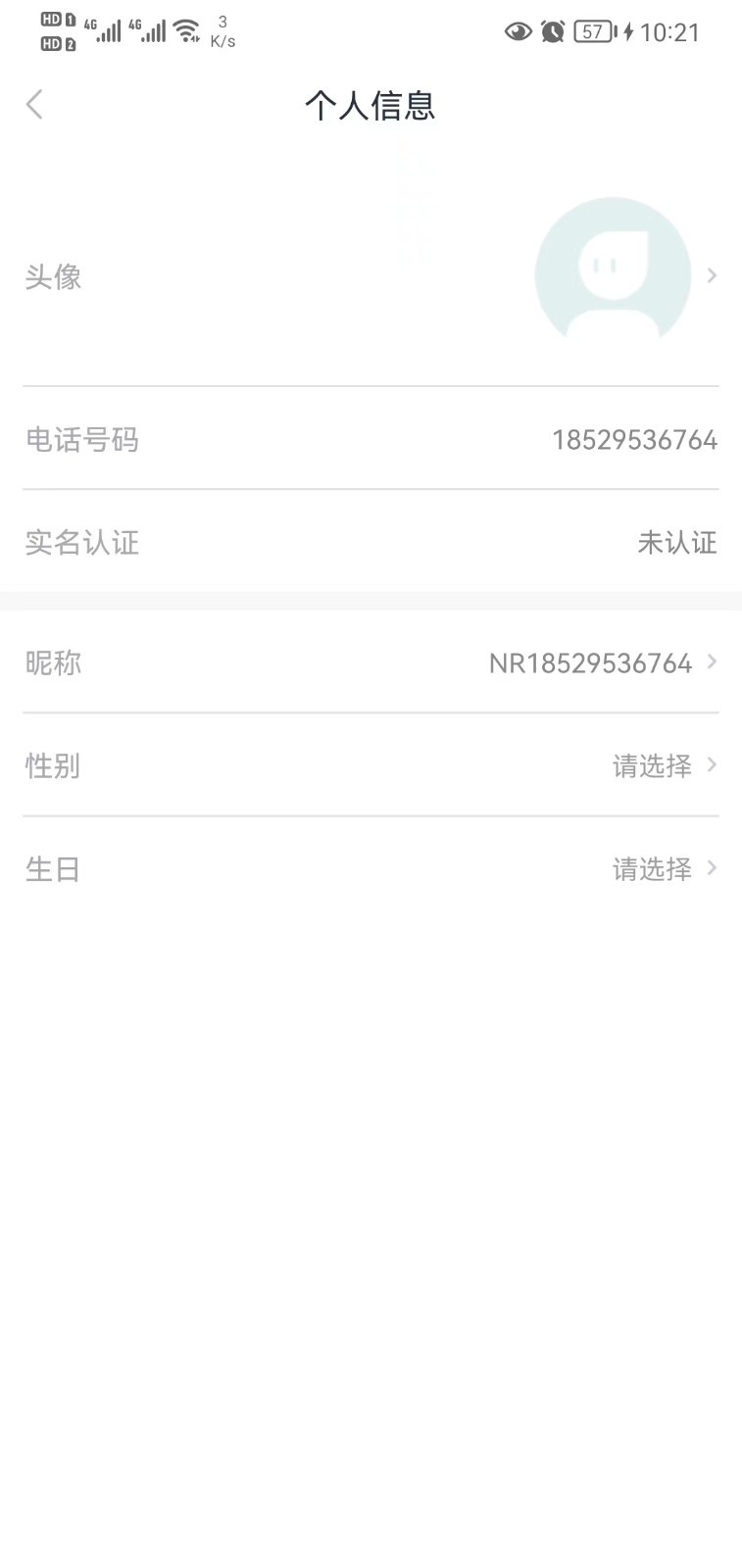Edit the 昵称 nickname row

(371, 662)
